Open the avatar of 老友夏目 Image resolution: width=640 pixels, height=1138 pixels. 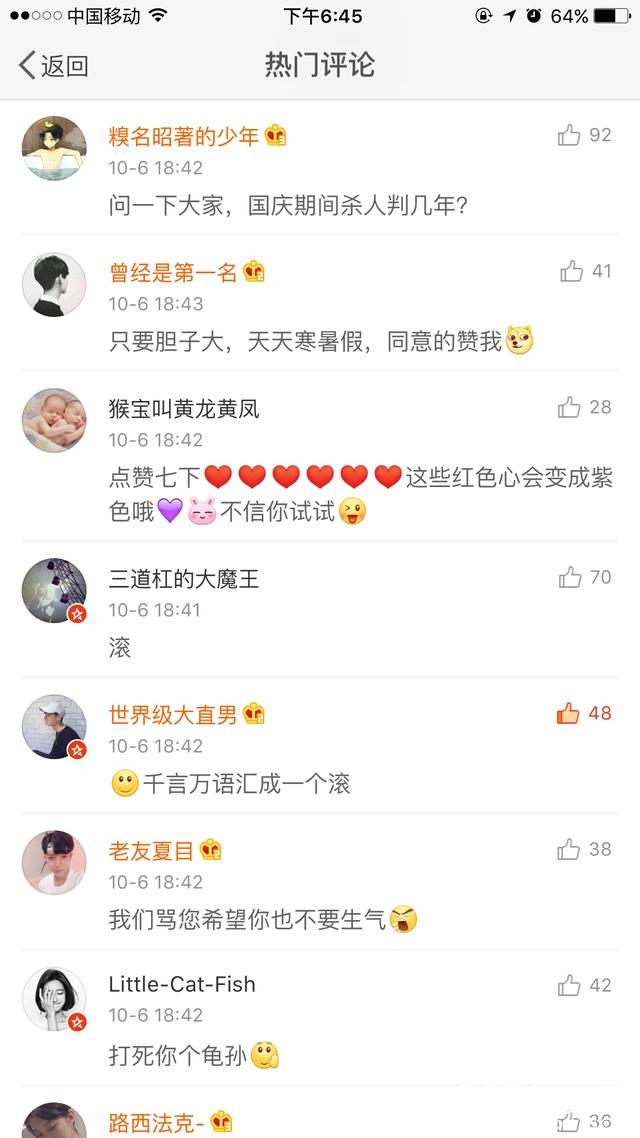tap(54, 862)
